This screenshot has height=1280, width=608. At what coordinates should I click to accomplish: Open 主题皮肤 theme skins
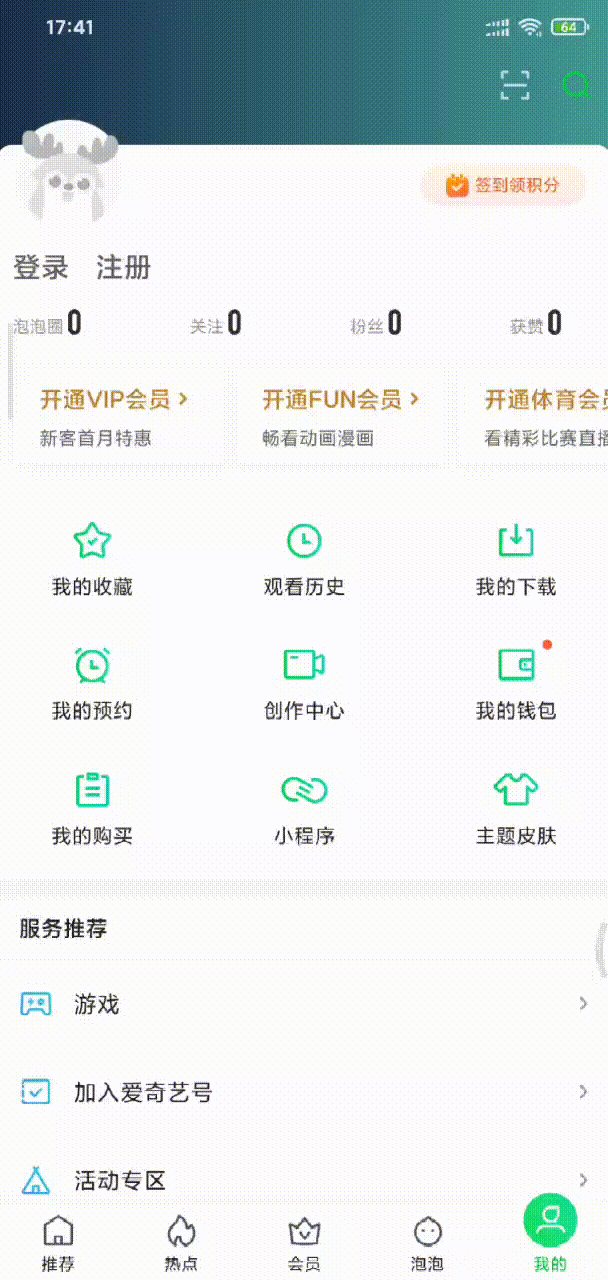click(516, 808)
